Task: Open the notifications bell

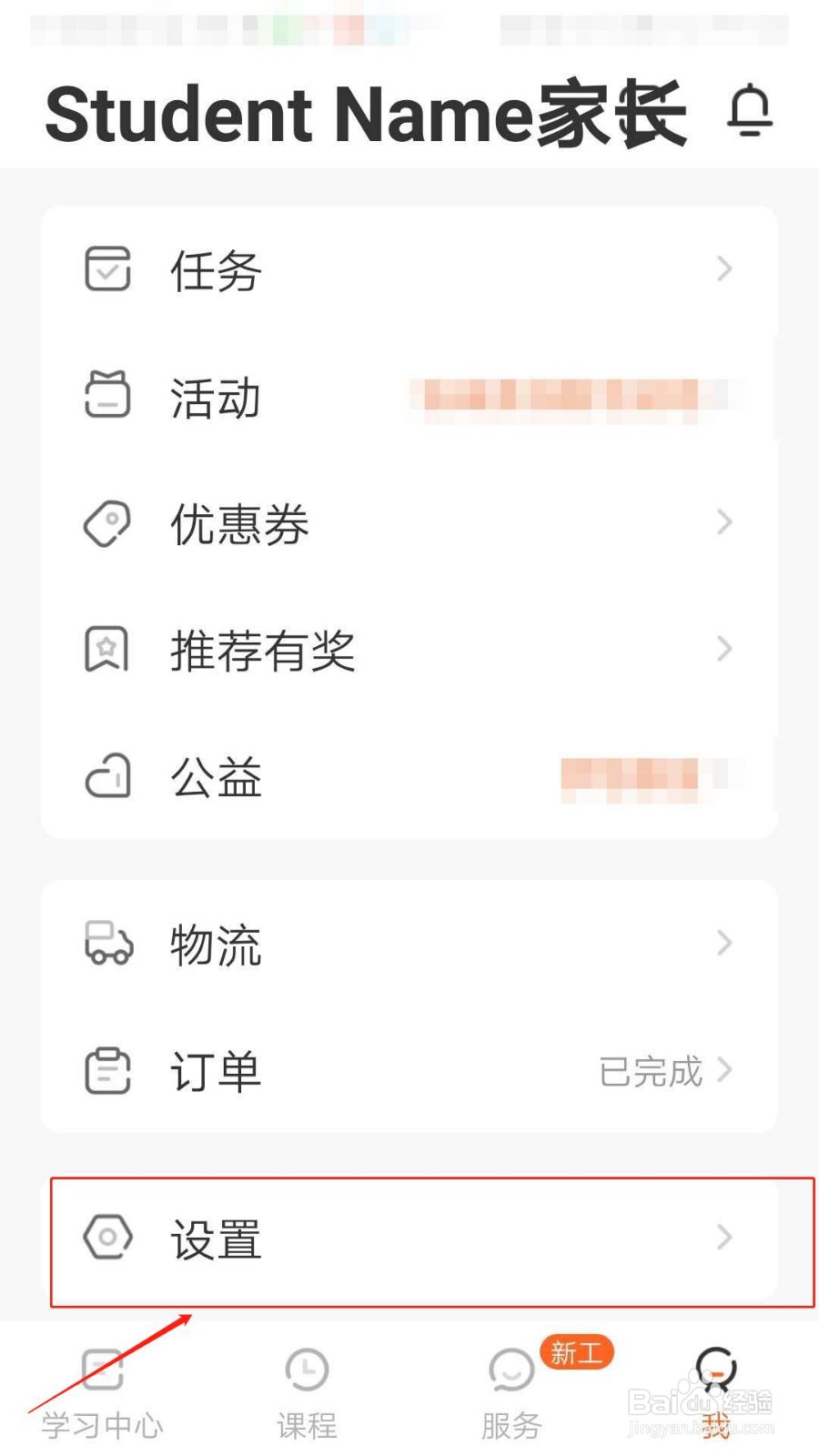Action: pyautogui.click(x=750, y=111)
